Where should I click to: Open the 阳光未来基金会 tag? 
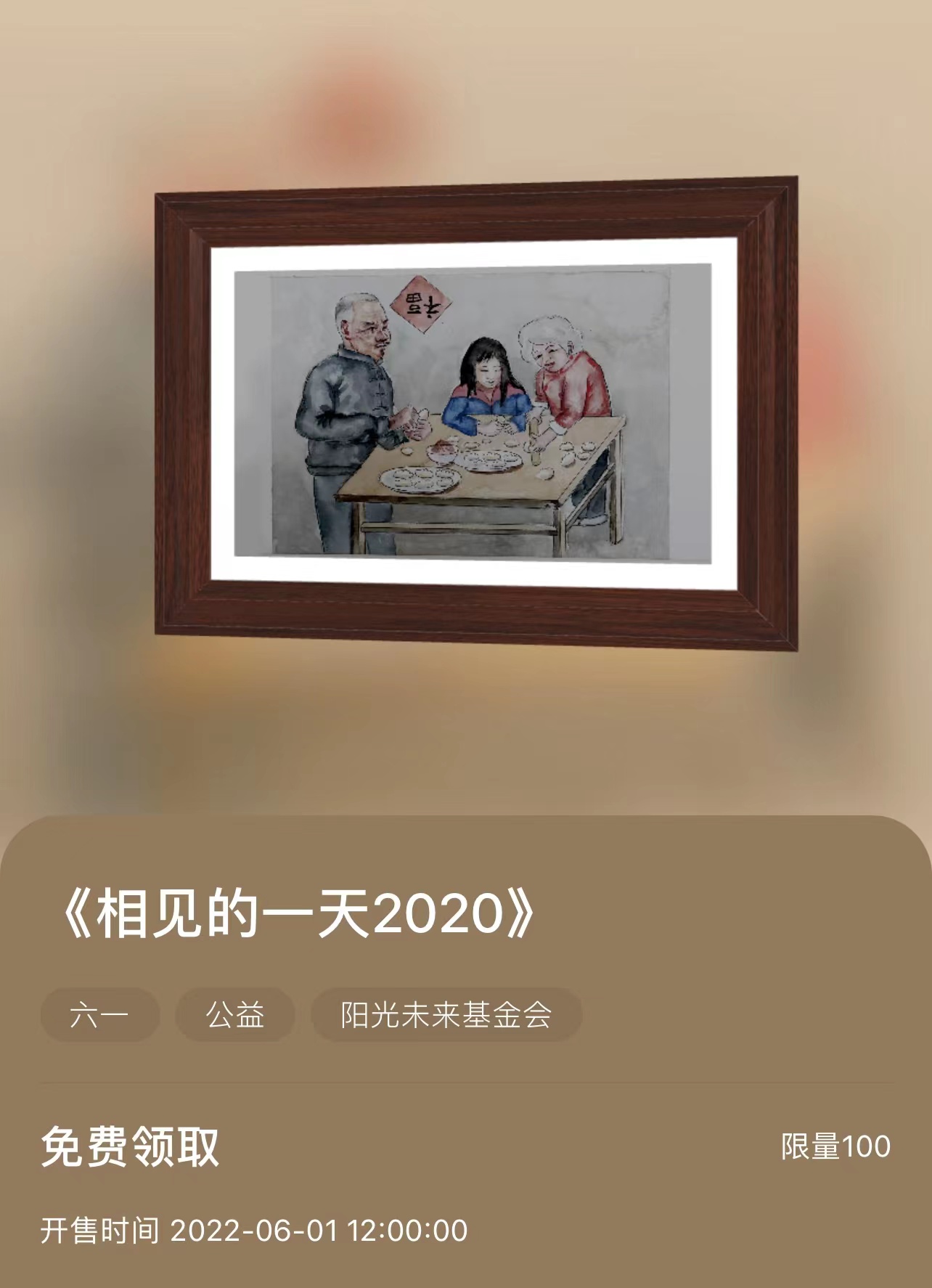click(x=446, y=1014)
